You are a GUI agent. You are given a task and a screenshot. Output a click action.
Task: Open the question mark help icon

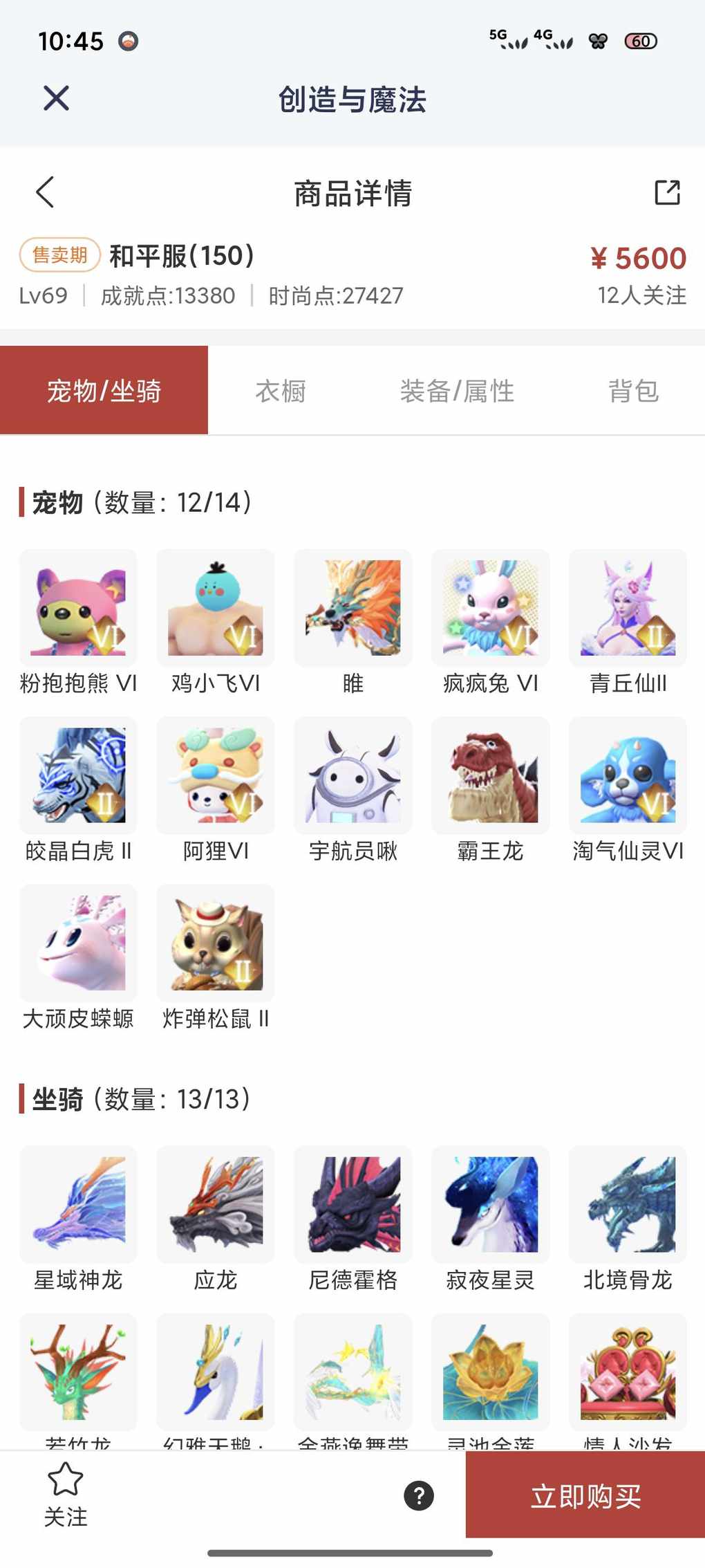click(x=419, y=1495)
